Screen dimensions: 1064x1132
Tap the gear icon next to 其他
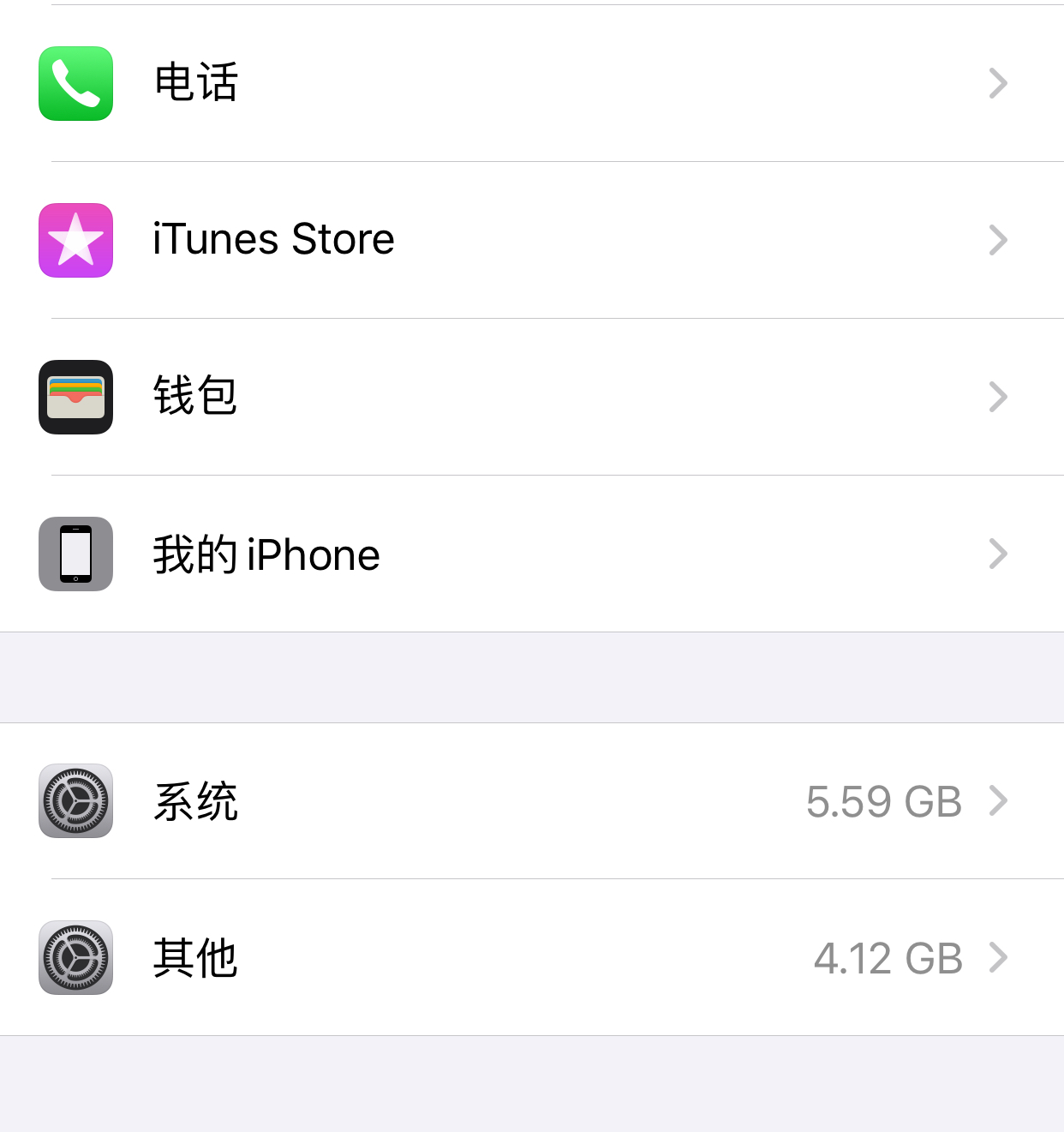(x=75, y=958)
